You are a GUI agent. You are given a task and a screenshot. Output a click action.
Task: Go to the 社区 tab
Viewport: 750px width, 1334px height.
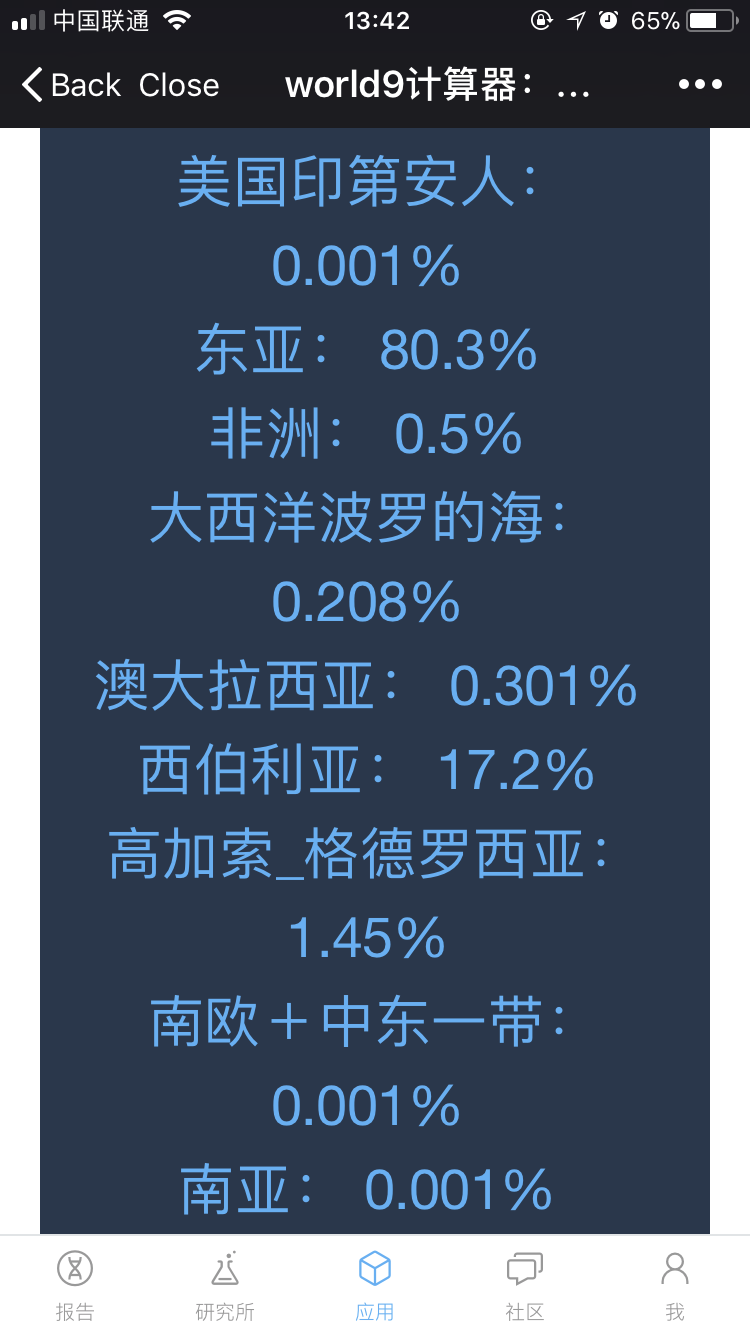(525, 1286)
